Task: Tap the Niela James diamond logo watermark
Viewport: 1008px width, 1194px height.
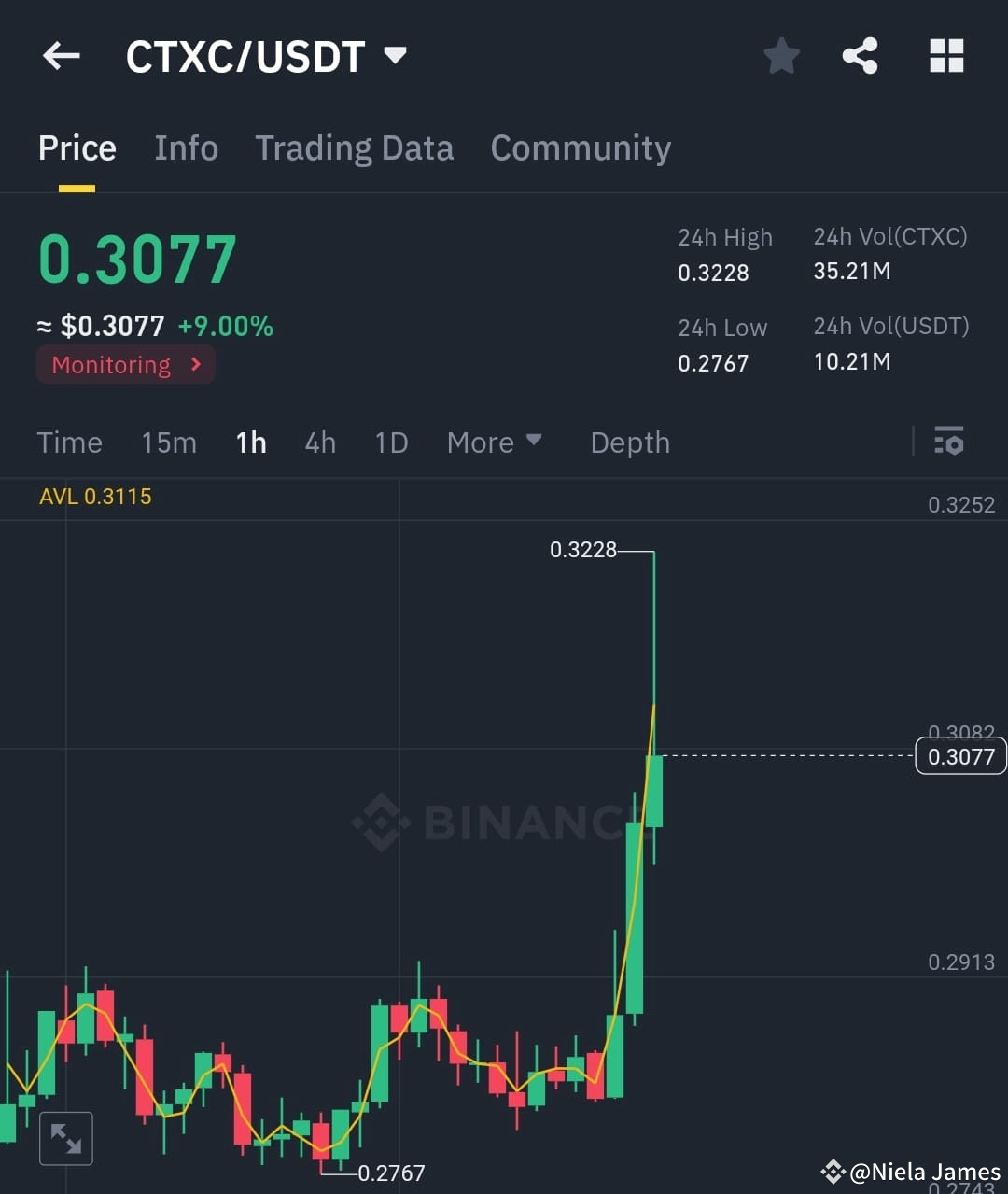Action: (x=832, y=1170)
